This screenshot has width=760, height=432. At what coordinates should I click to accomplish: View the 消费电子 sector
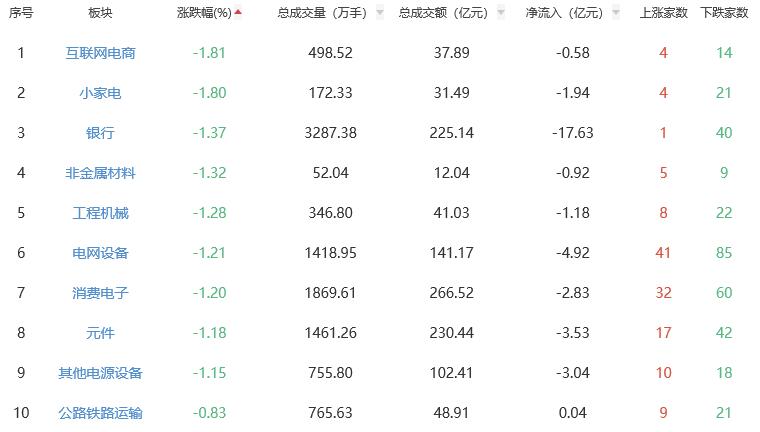point(100,293)
